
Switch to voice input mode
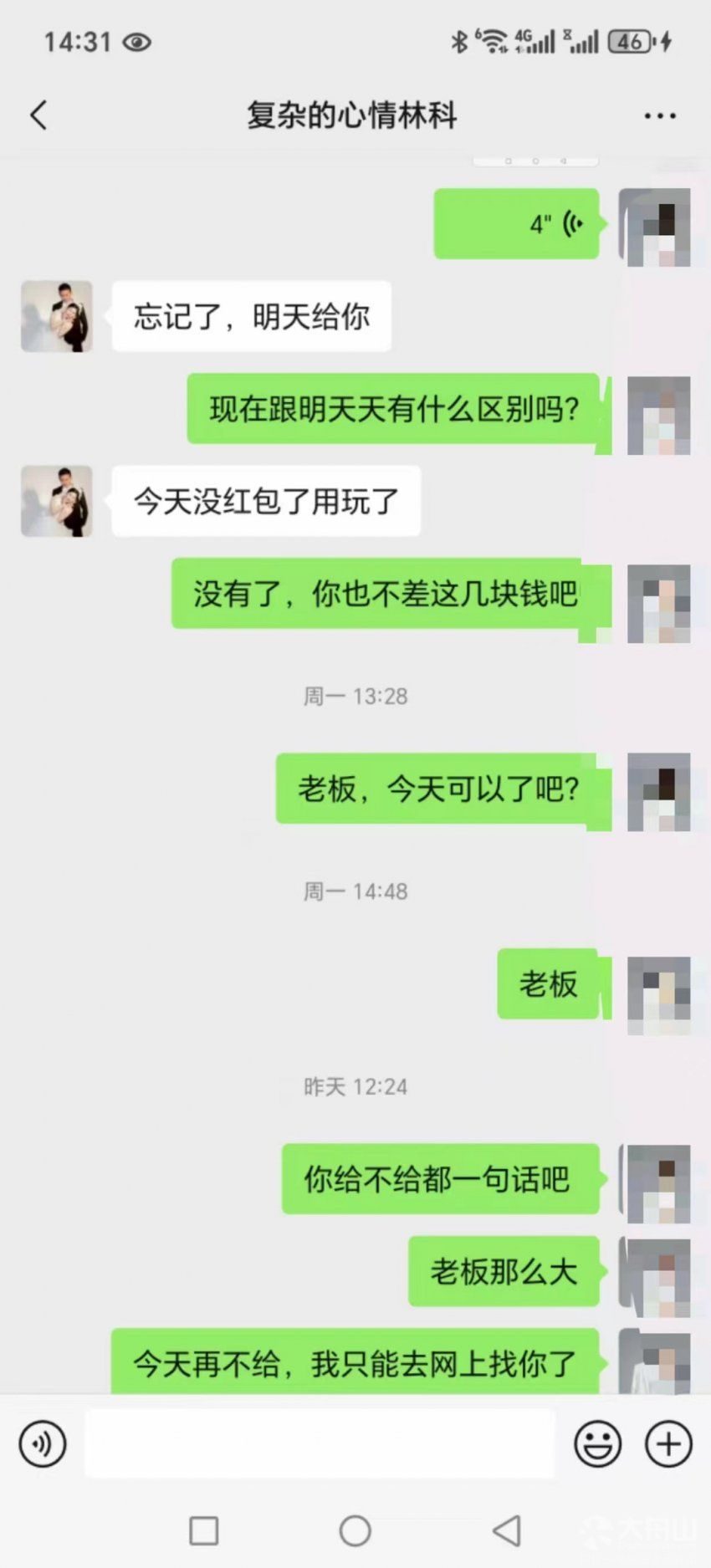(43, 1443)
